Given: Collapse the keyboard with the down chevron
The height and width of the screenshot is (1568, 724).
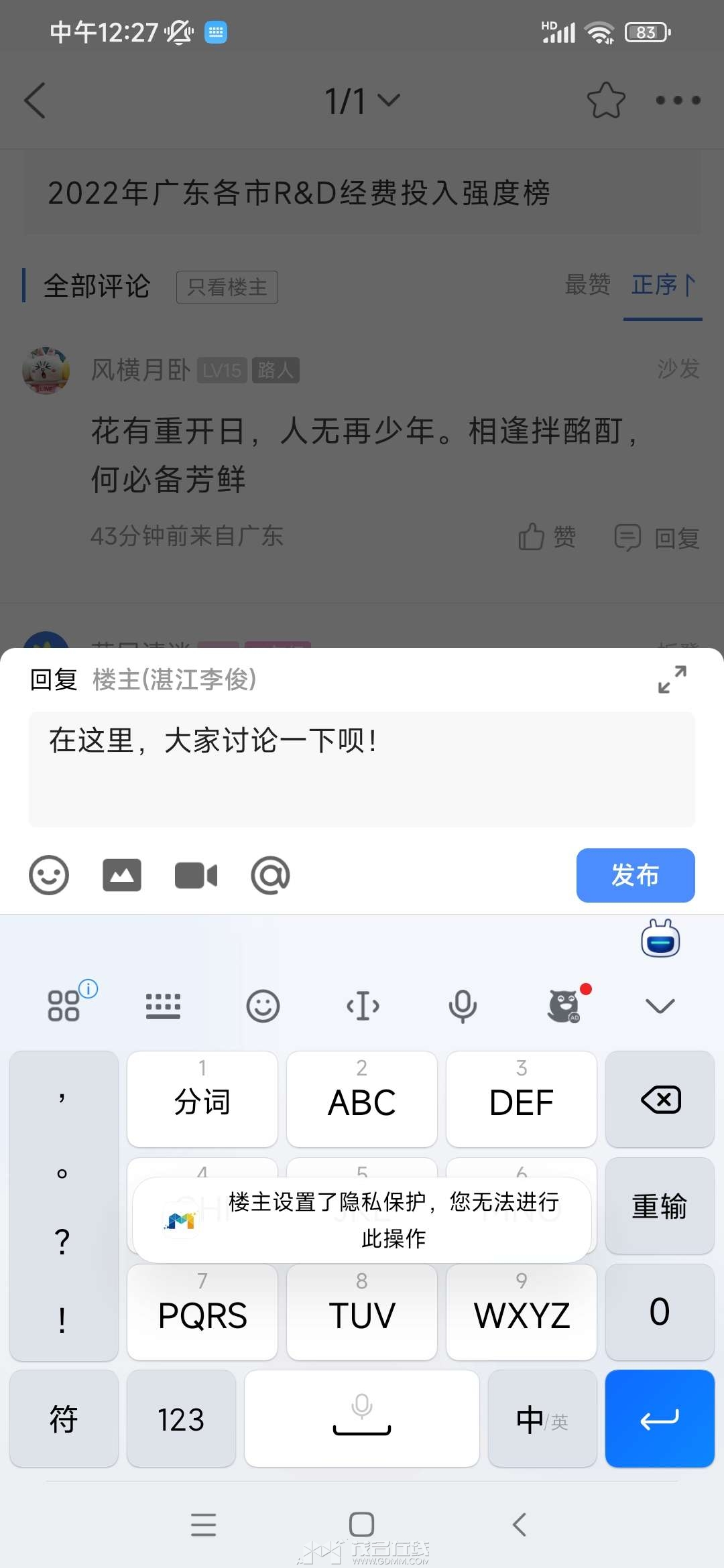Looking at the screenshot, I should [660, 1006].
